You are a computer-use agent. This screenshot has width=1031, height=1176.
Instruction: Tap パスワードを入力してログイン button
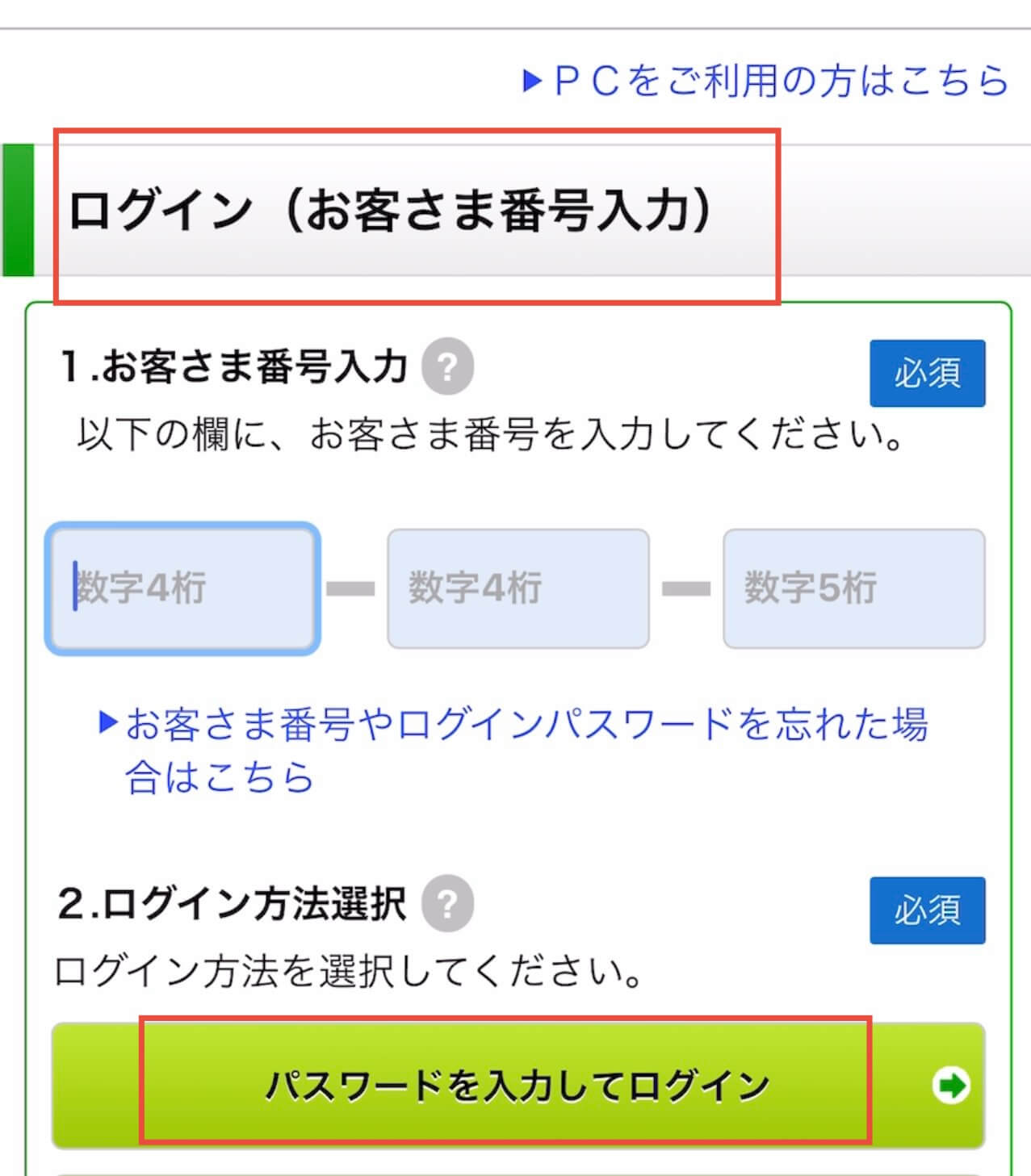click(517, 1085)
